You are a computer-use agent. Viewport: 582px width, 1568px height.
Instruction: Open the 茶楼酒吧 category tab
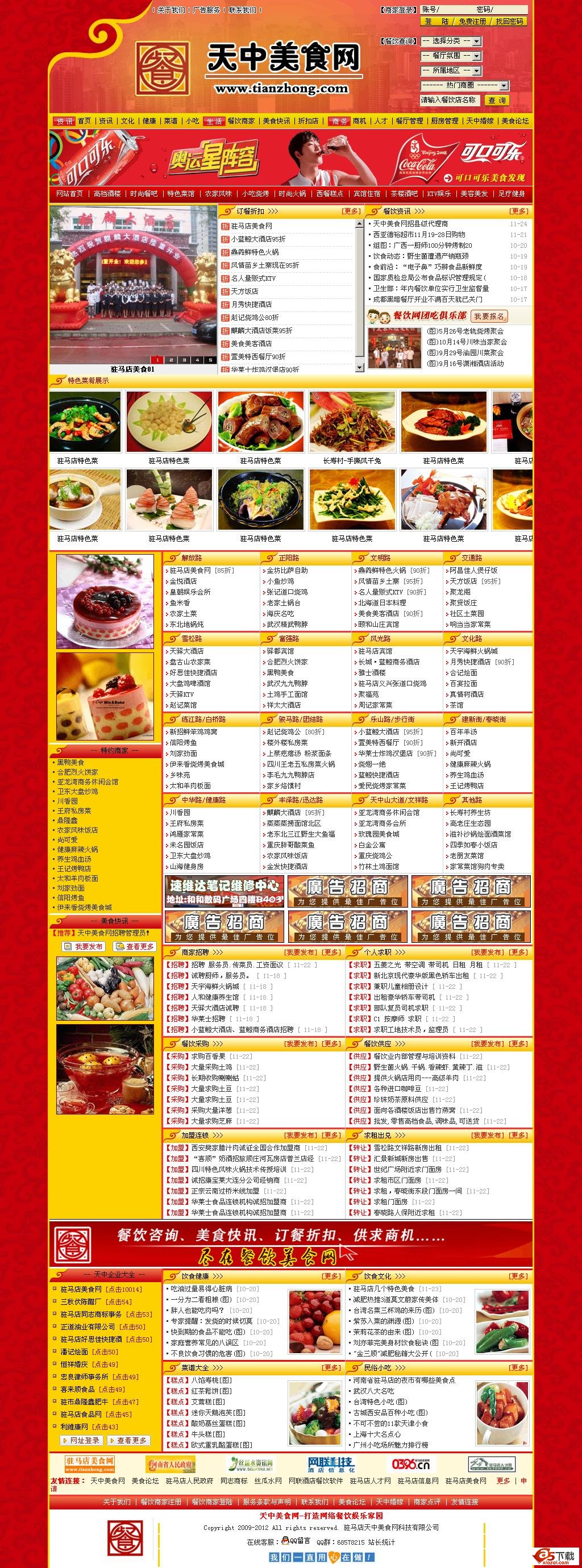tap(404, 194)
